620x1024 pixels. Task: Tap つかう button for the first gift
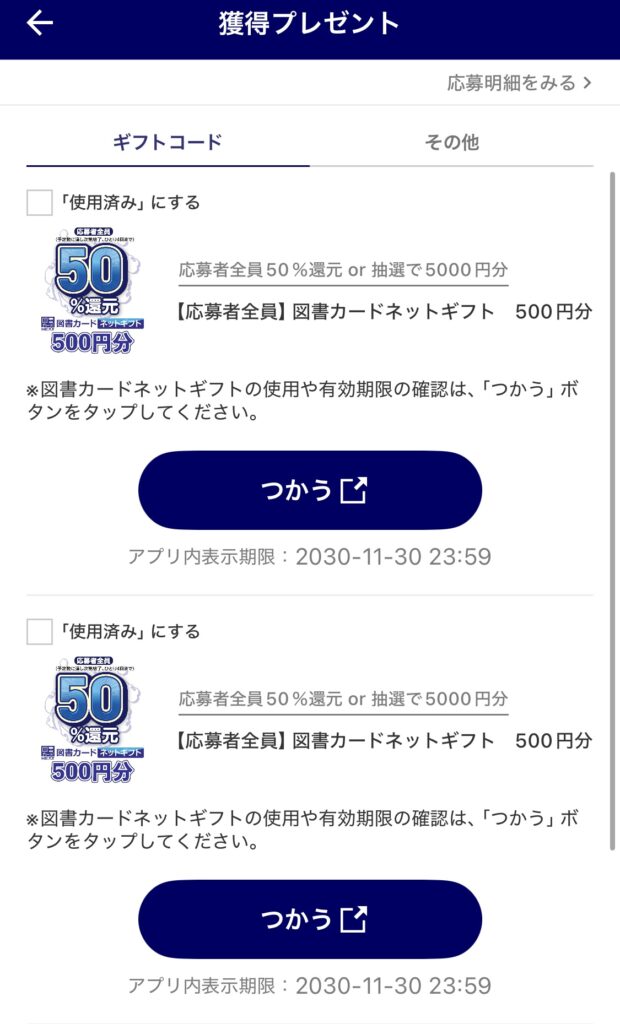point(310,490)
